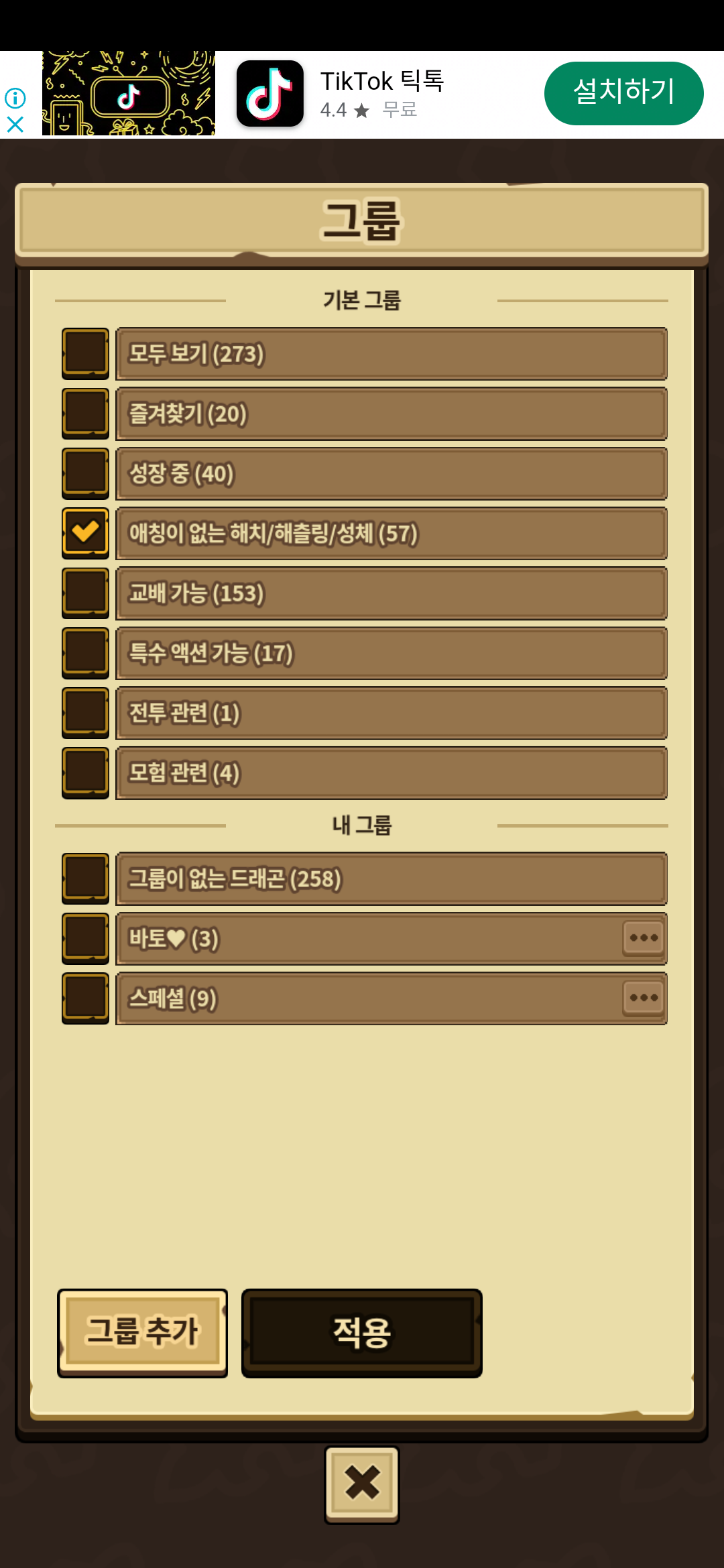Select the 즐겨찾기 (20) group checkbox
Screen dimensions: 724x1568
(x=85, y=413)
